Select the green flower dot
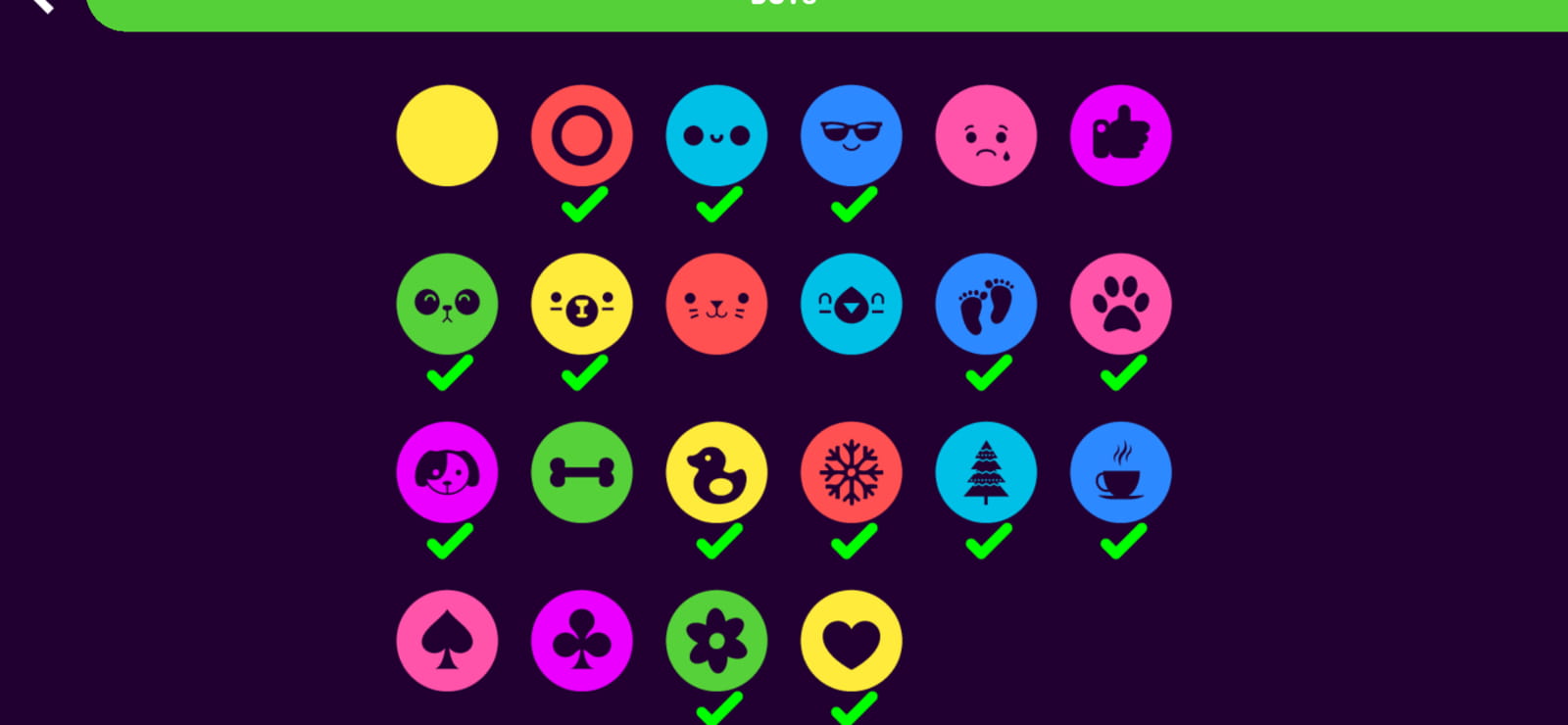1568x725 pixels. click(716, 641)
